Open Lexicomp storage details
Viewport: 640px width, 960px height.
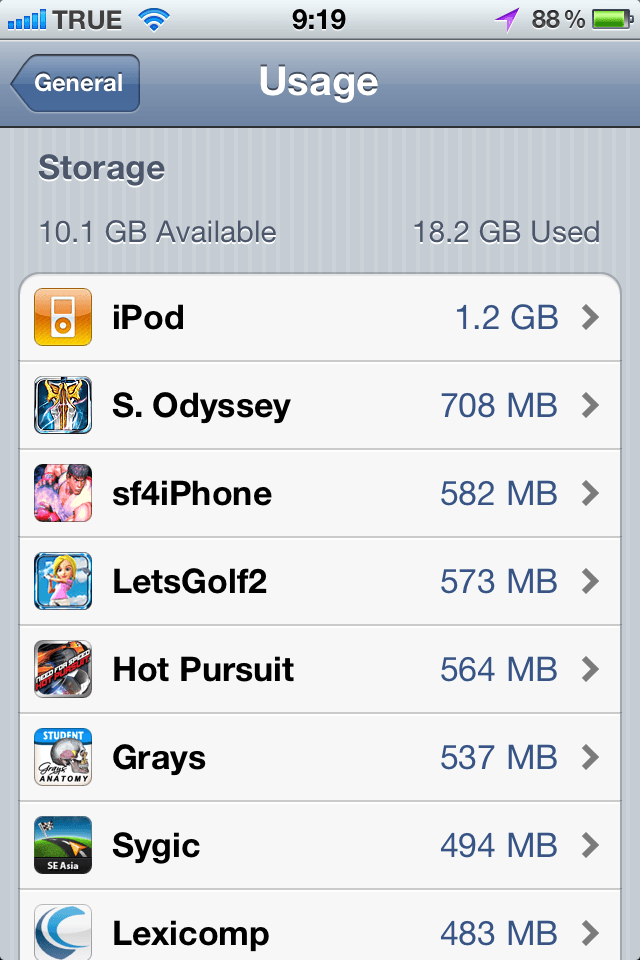pos(318,930)
